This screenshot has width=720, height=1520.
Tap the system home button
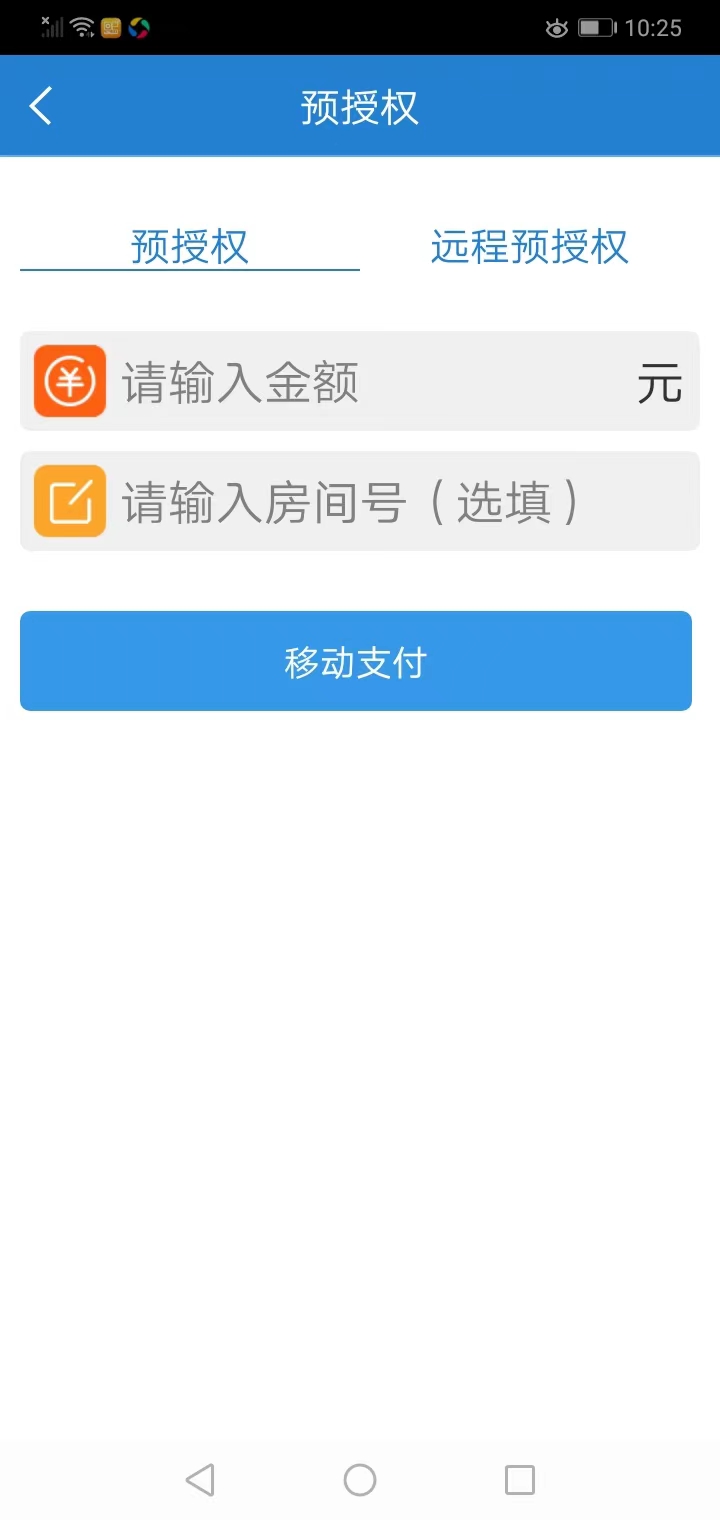tap(360, 1480)
